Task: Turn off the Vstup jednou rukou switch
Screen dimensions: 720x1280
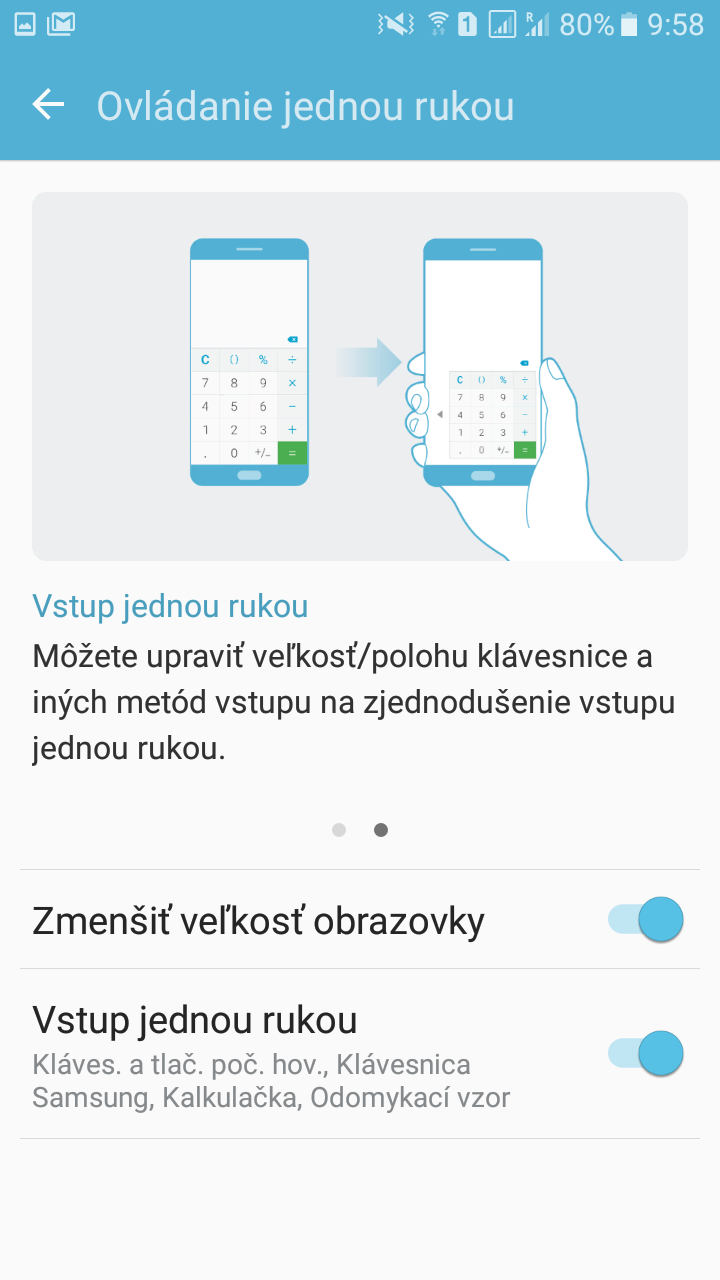Action: coord(645,1053)
